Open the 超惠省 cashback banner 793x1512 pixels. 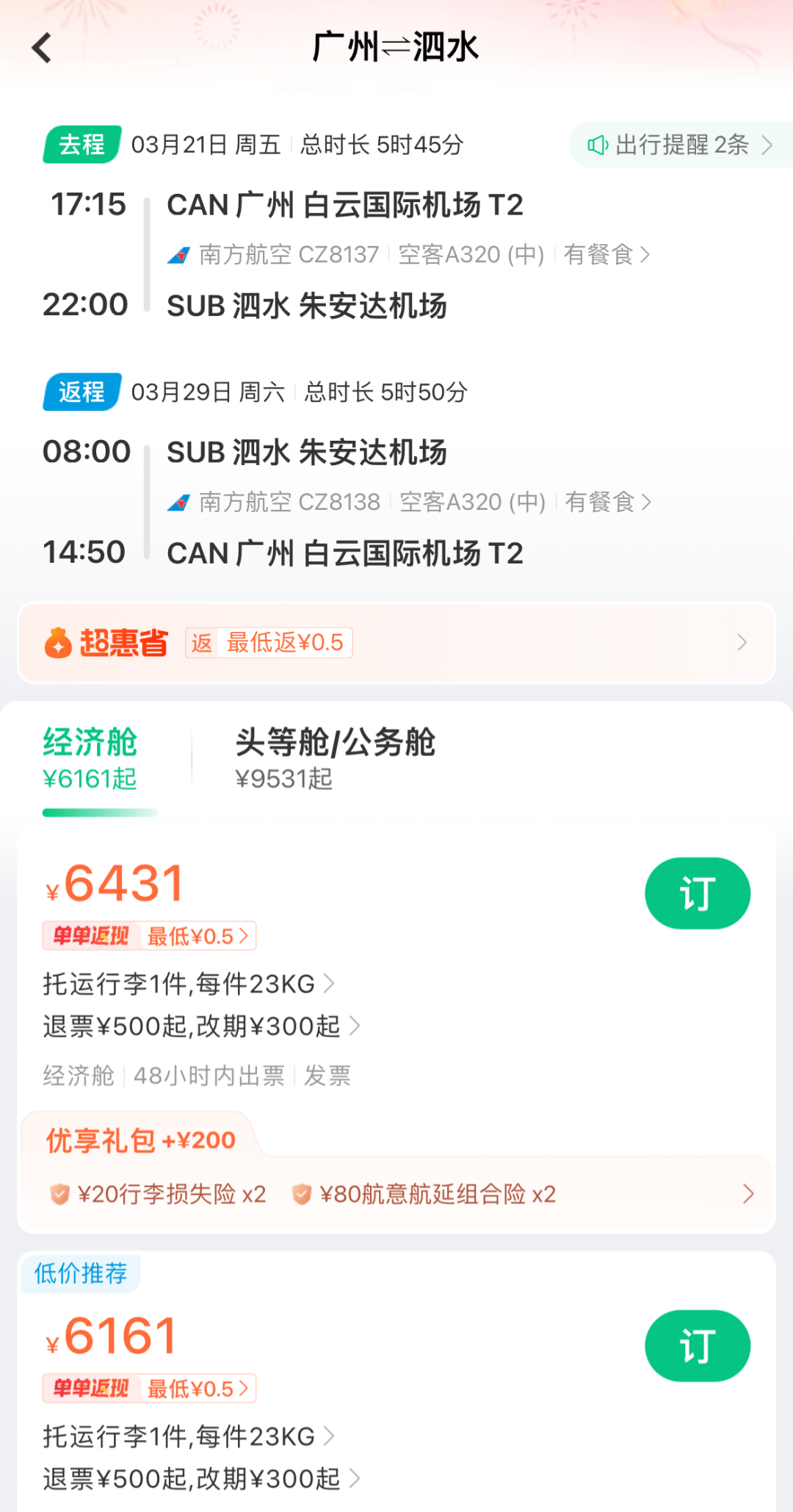[396, 643]
